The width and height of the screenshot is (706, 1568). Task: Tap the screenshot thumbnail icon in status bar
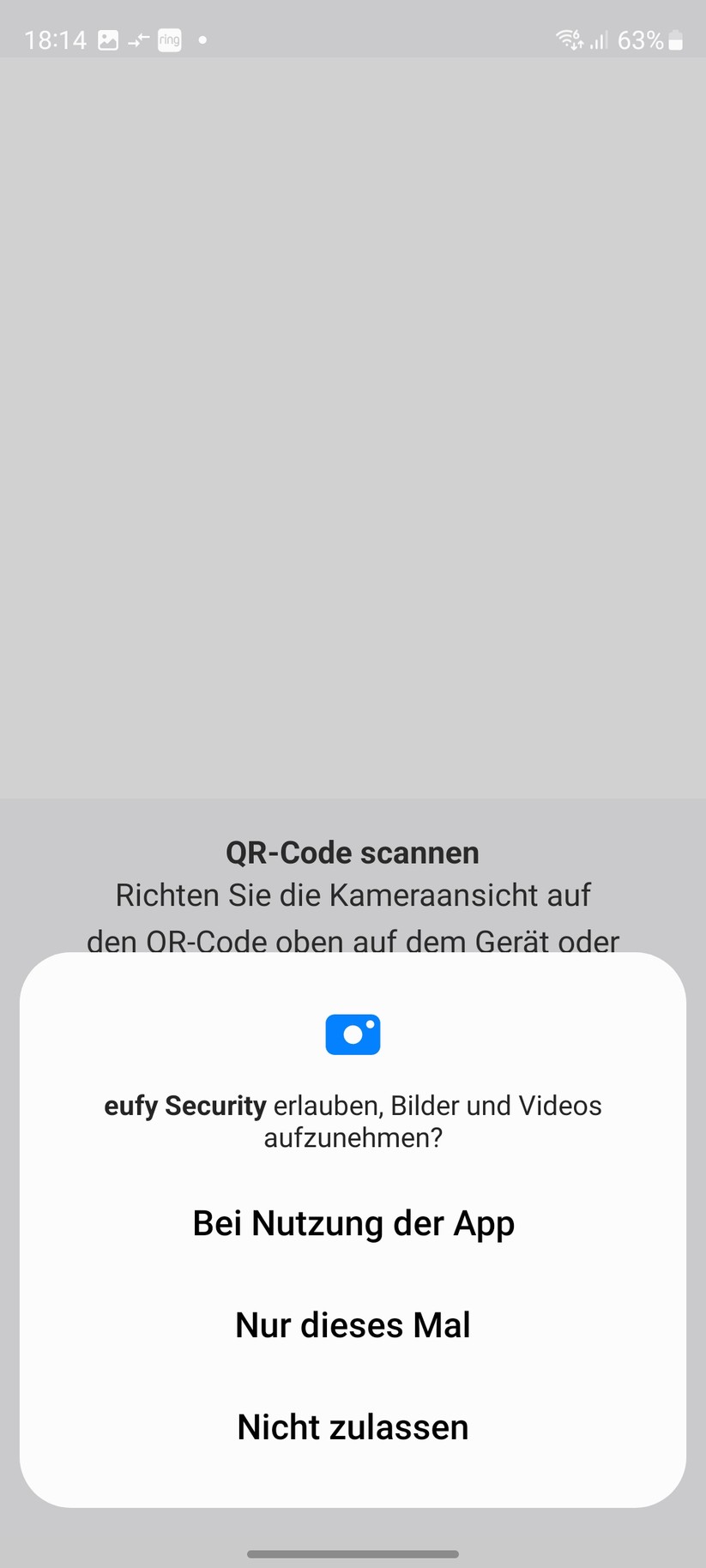[x=108, y=39]
